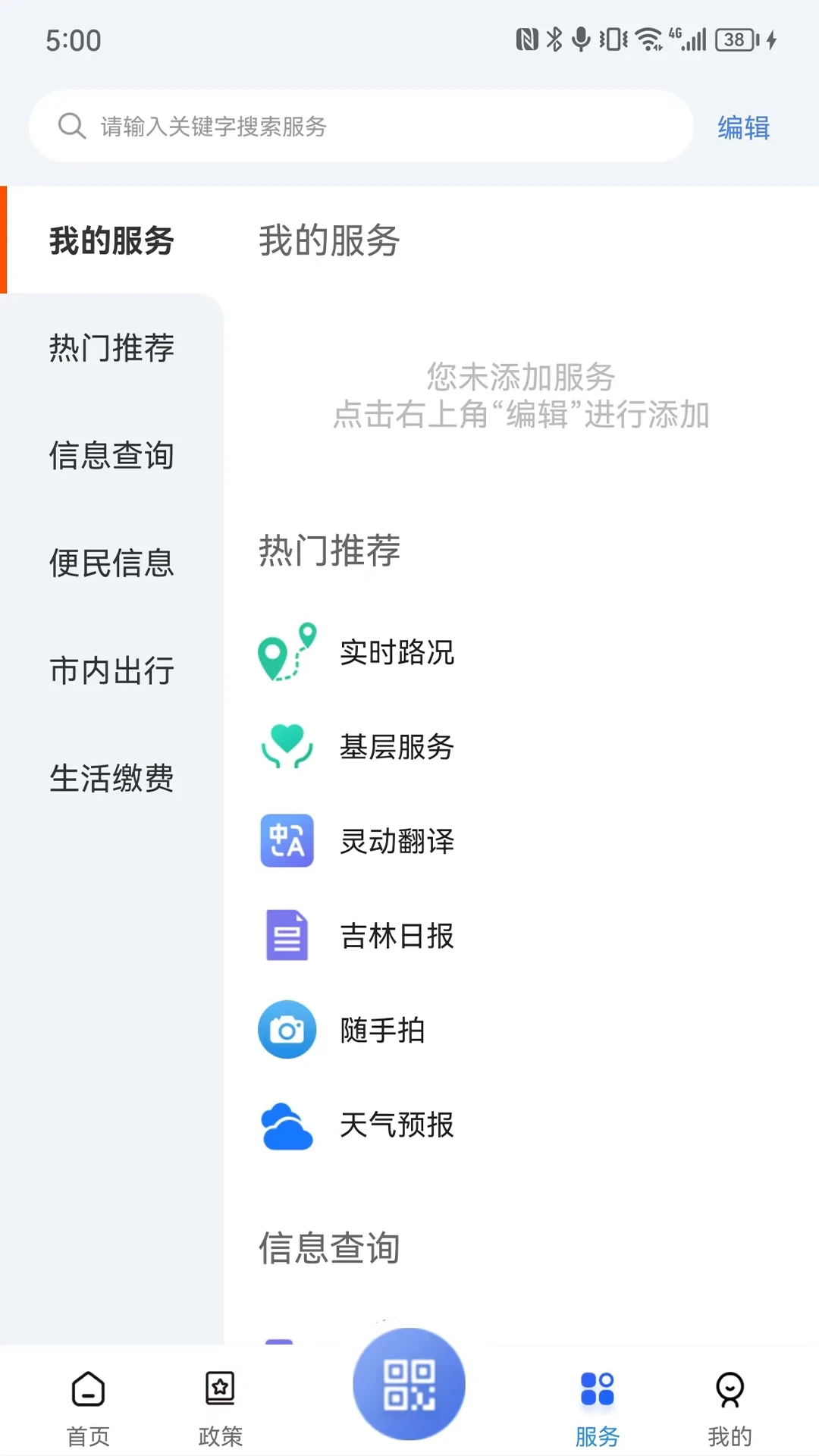819x1456 pixels.
Task: Select the 信息查询 category
Action: click(x=111, y=457)
